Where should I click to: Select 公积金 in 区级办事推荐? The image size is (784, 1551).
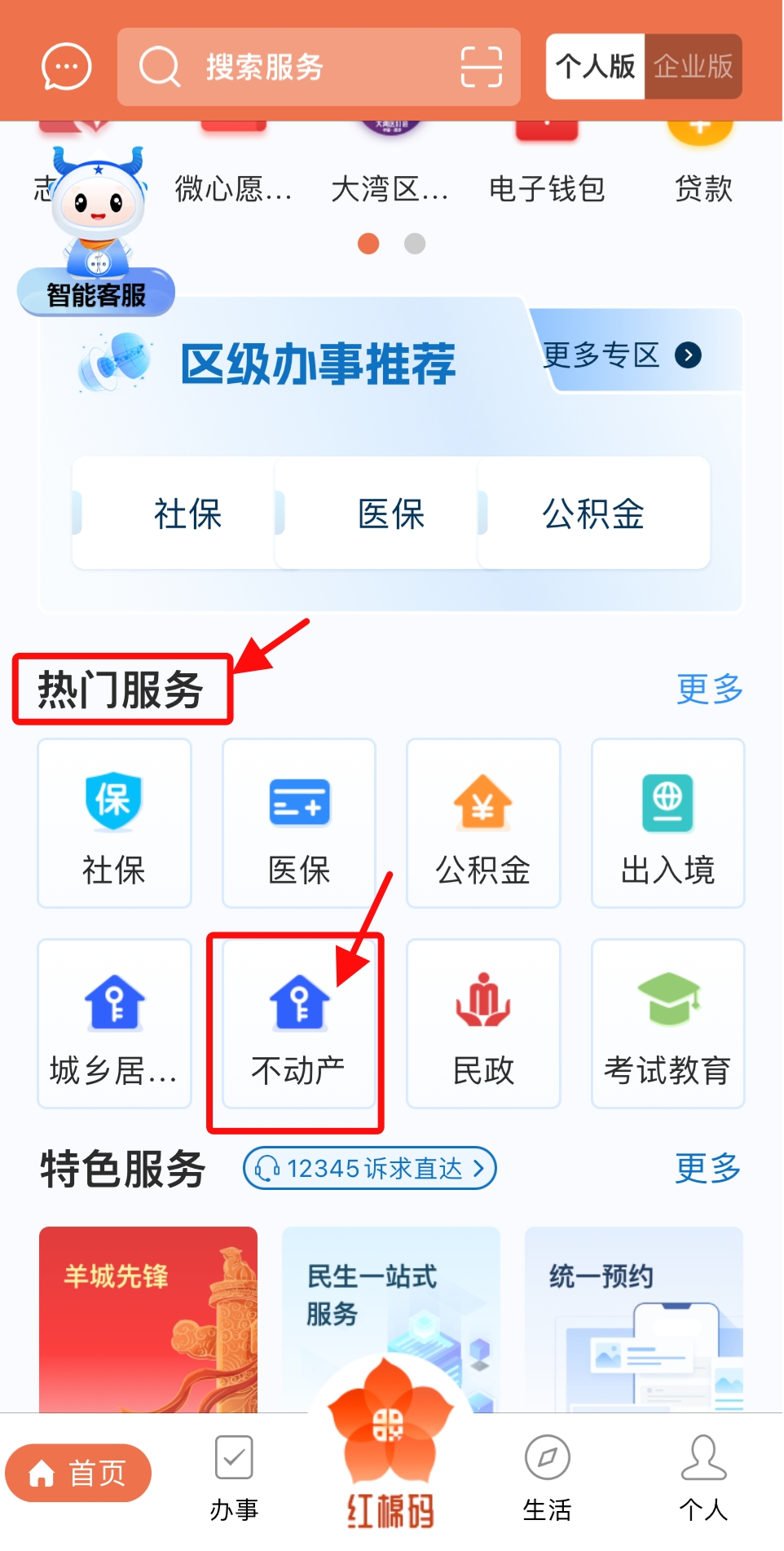pos(593,513)
